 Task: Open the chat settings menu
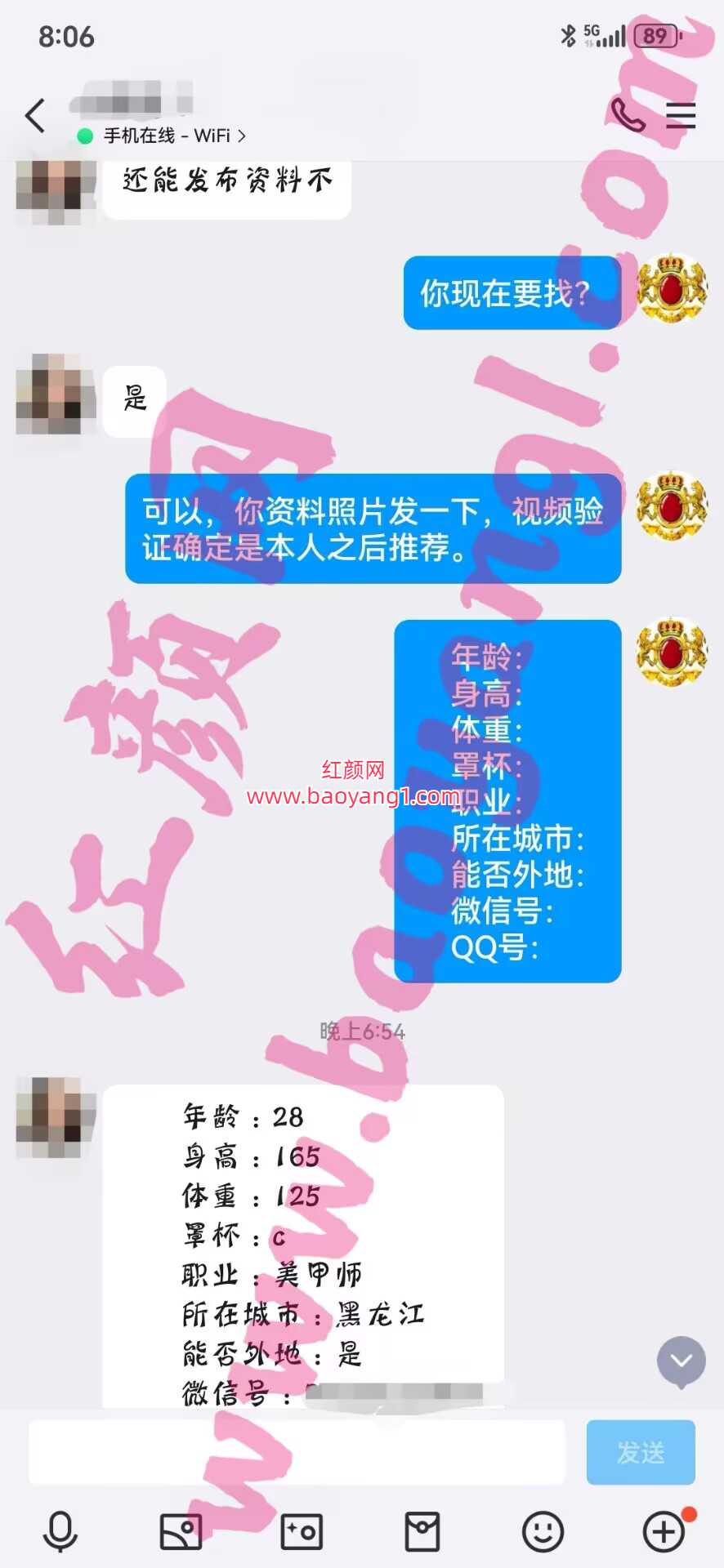680,116
